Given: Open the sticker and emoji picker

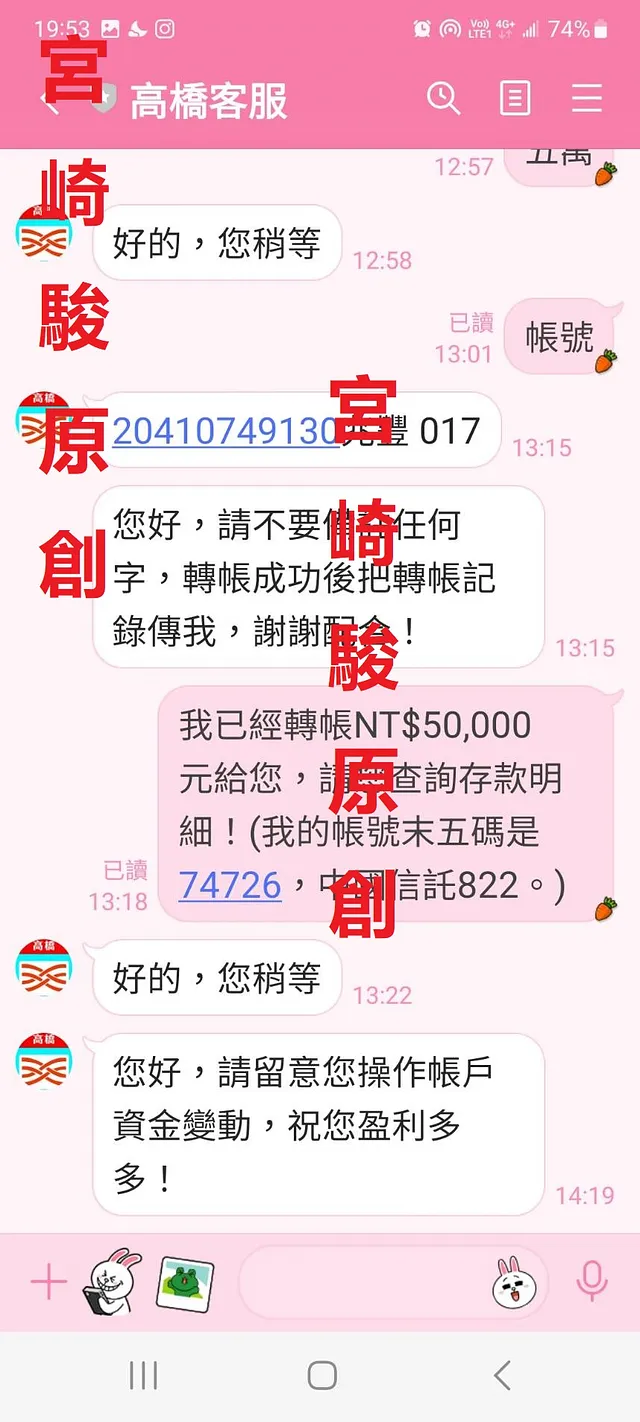Looking at the screenshot, I should (x=513, y=1282).
